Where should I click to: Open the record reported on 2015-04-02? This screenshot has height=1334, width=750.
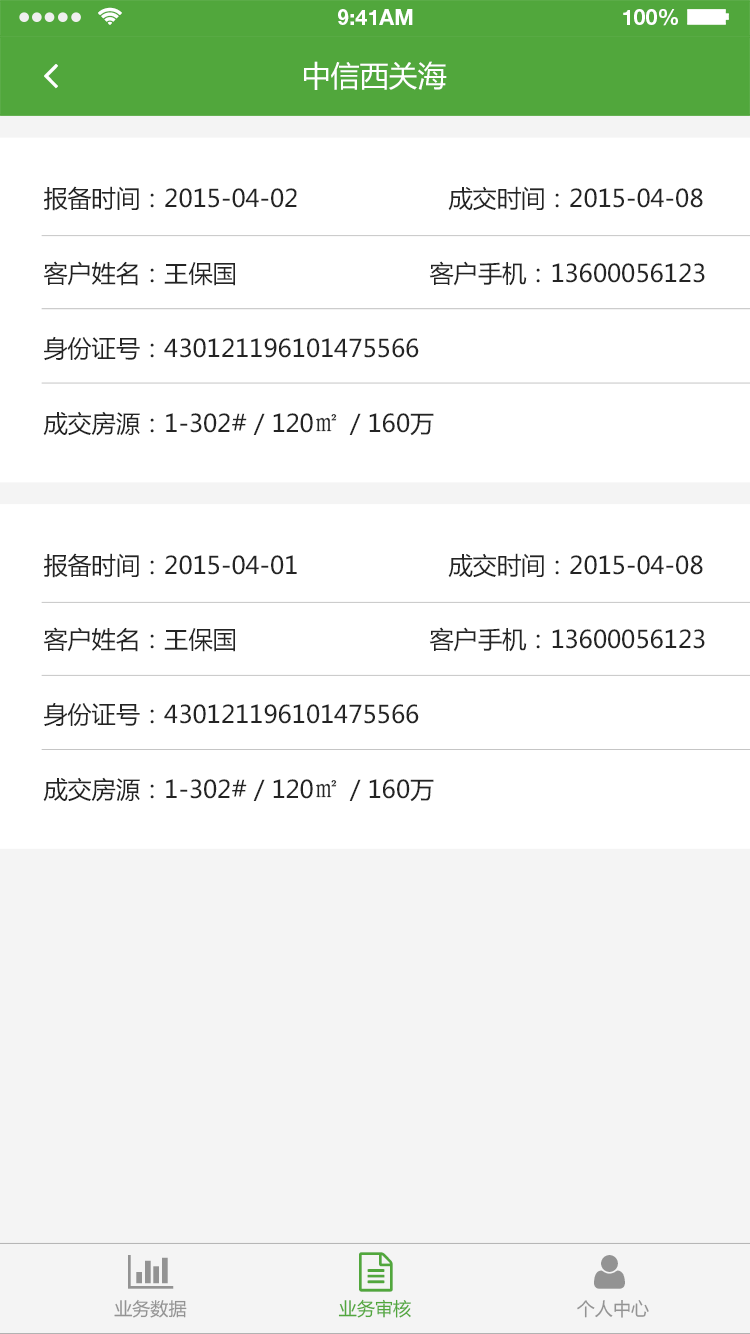[x=375, y=310]
